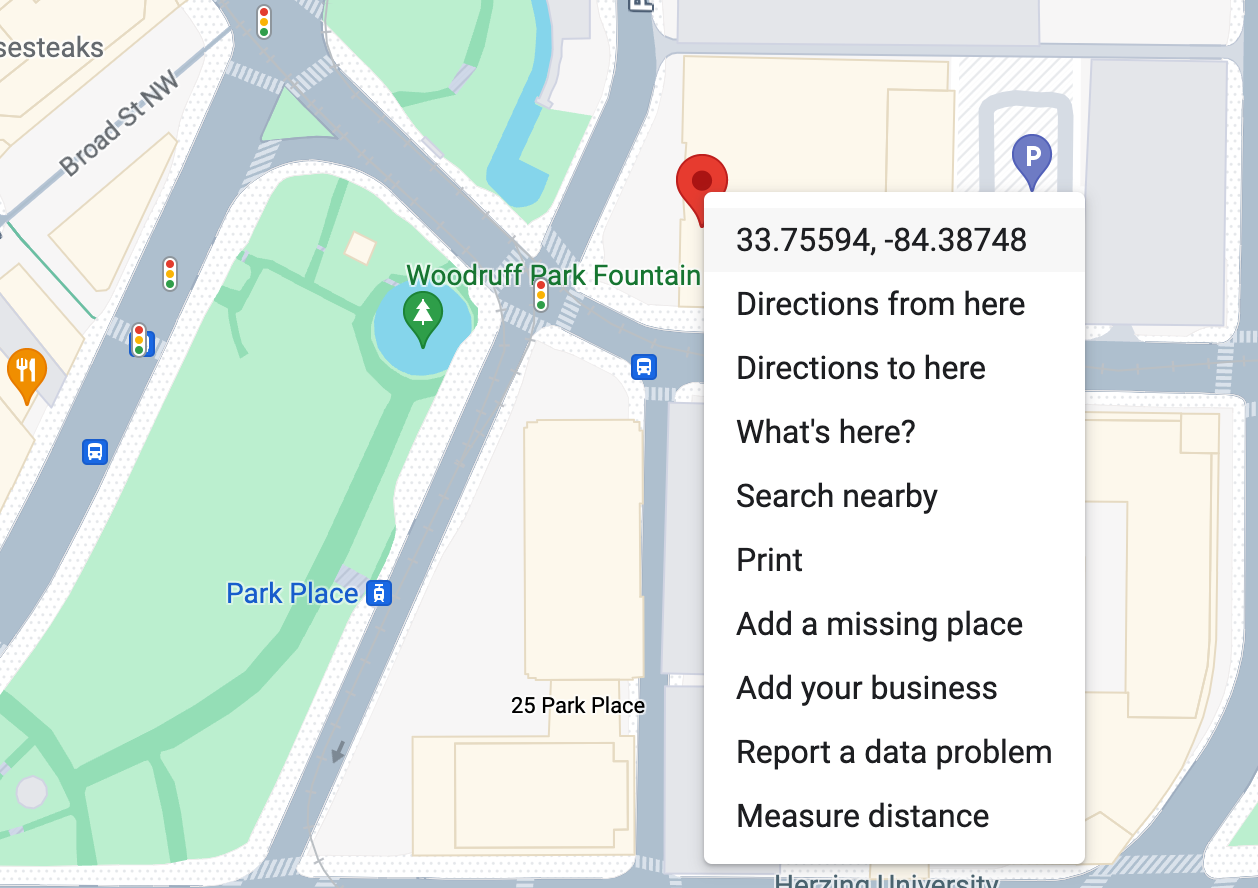Image resolution: width=1258 pixels, height=888 pixels.
Task: Copy the coordinates 33.75594, -84.38748
Action: coord(881,240)
